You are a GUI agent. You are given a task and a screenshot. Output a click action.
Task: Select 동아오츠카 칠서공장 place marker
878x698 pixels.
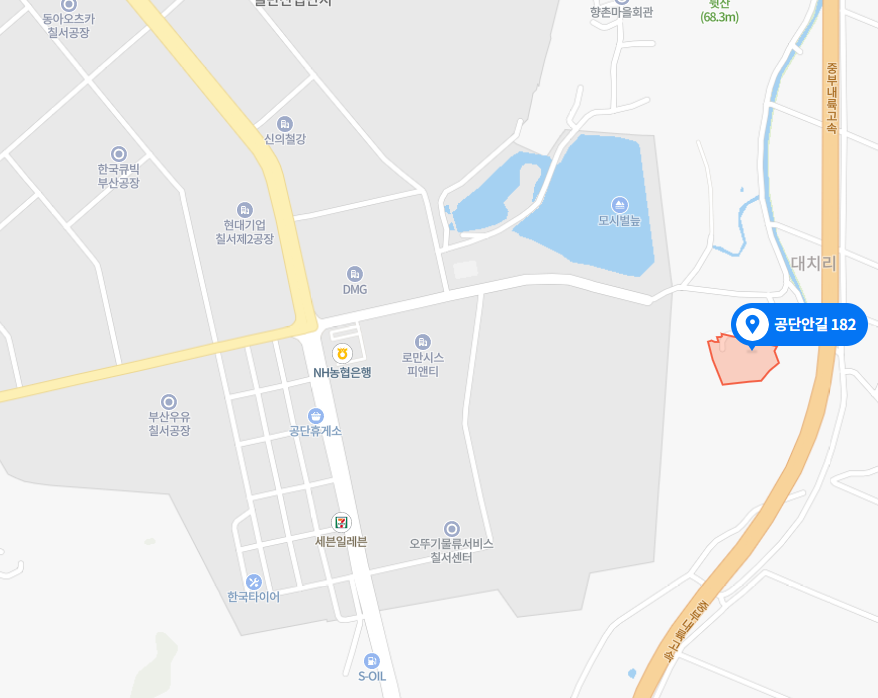point(68,5)
